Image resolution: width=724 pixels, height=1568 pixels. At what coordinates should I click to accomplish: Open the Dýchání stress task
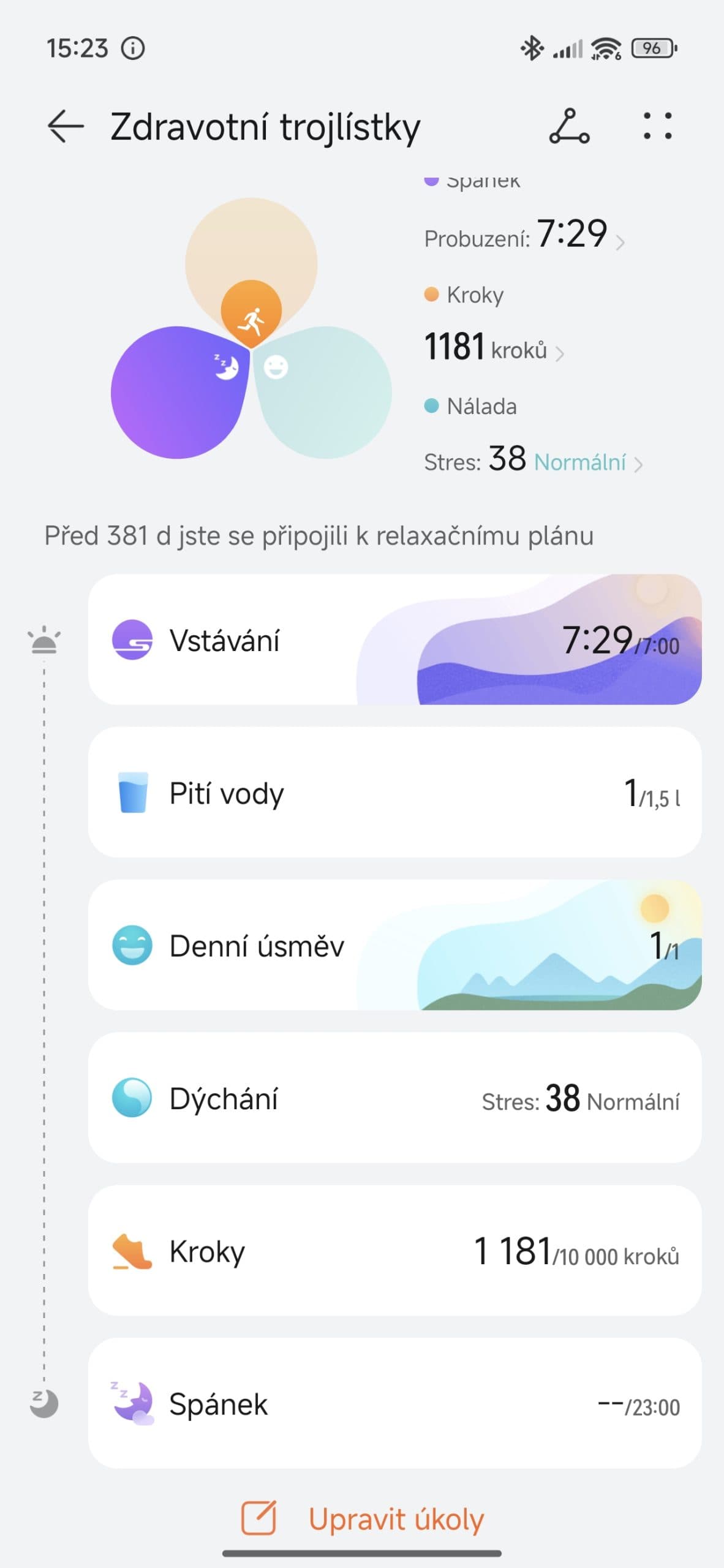[x=394, y=1098]
